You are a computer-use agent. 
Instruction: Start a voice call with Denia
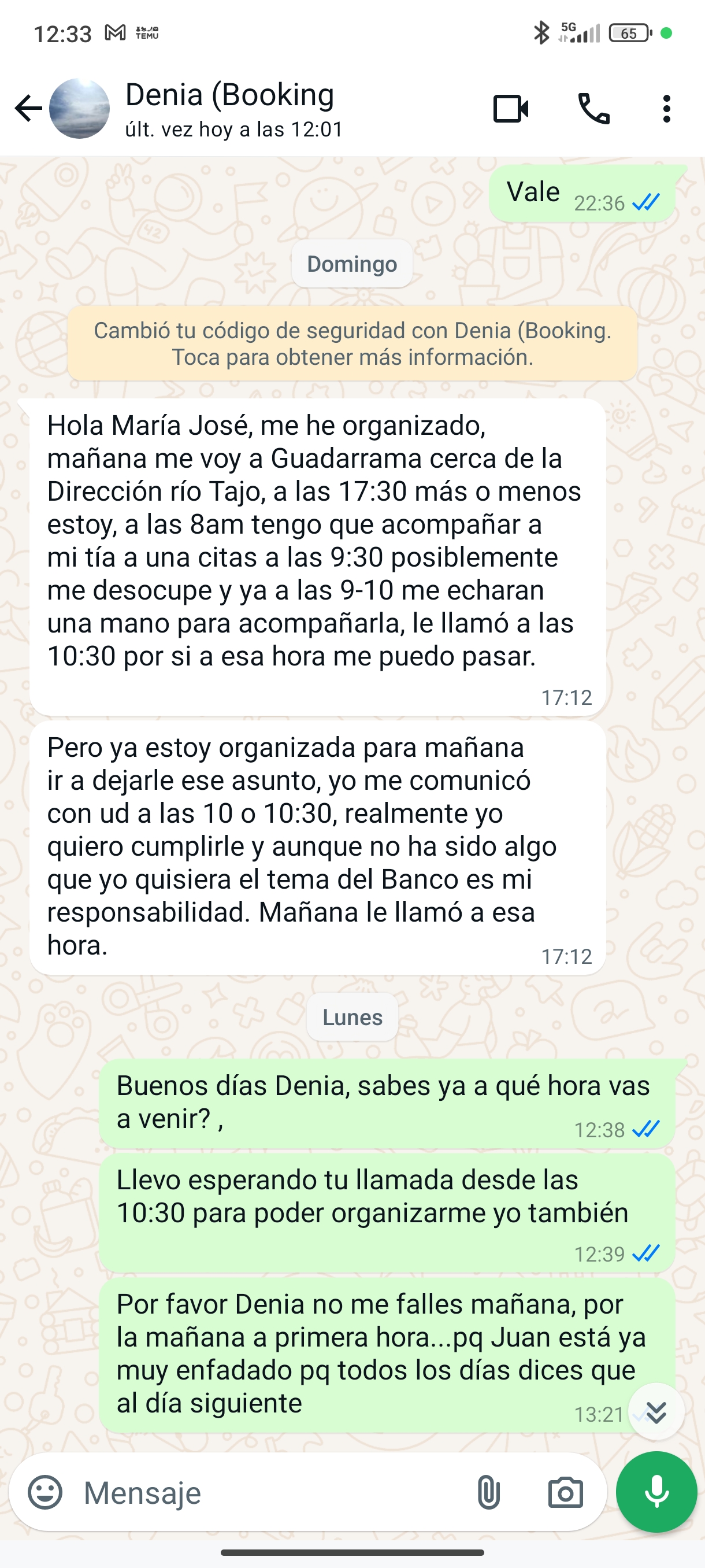[593, 109]
